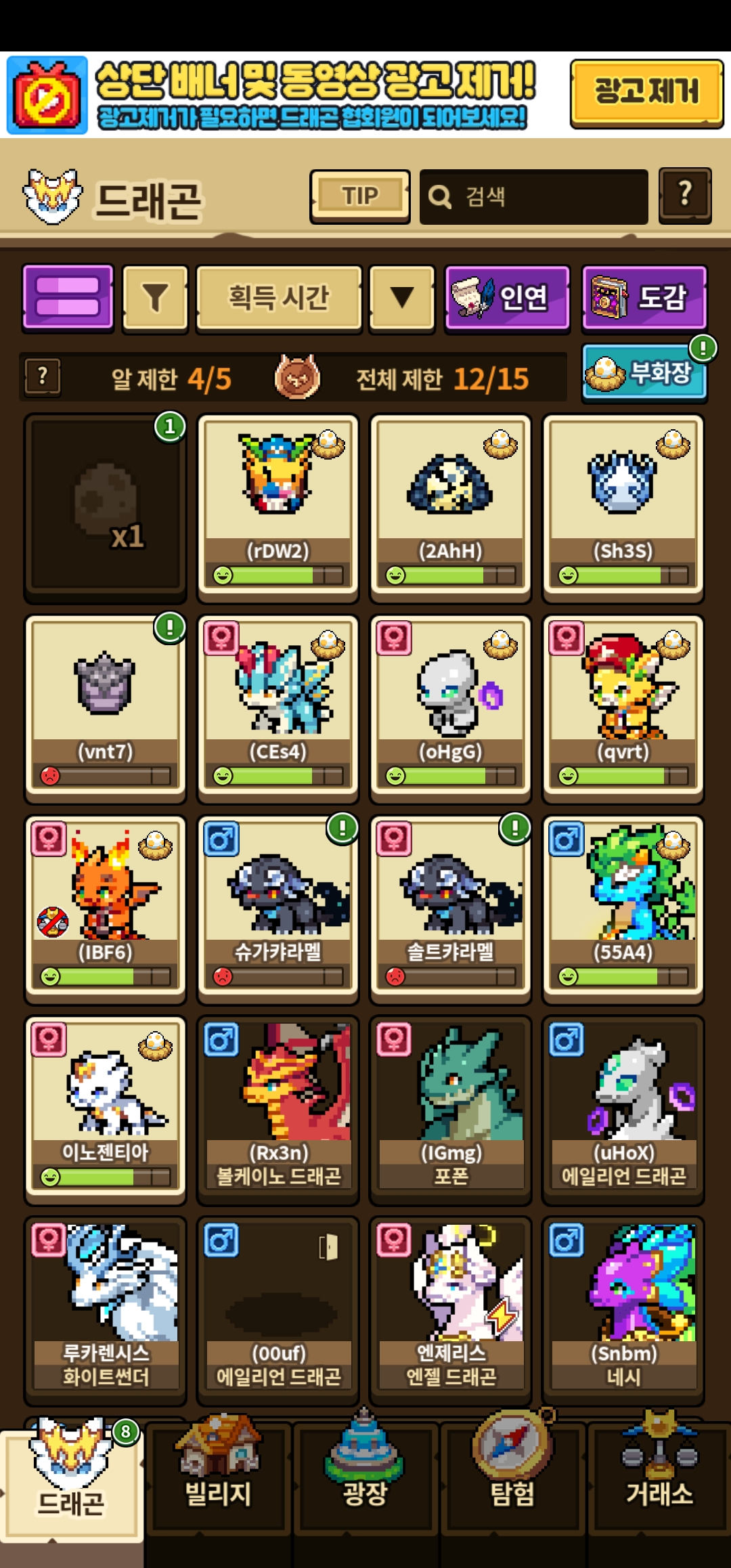The width and height of the screenshot is (731, 1568).
Task: Switch to the 빌리지 tab
Action: tap(218, 1476)
